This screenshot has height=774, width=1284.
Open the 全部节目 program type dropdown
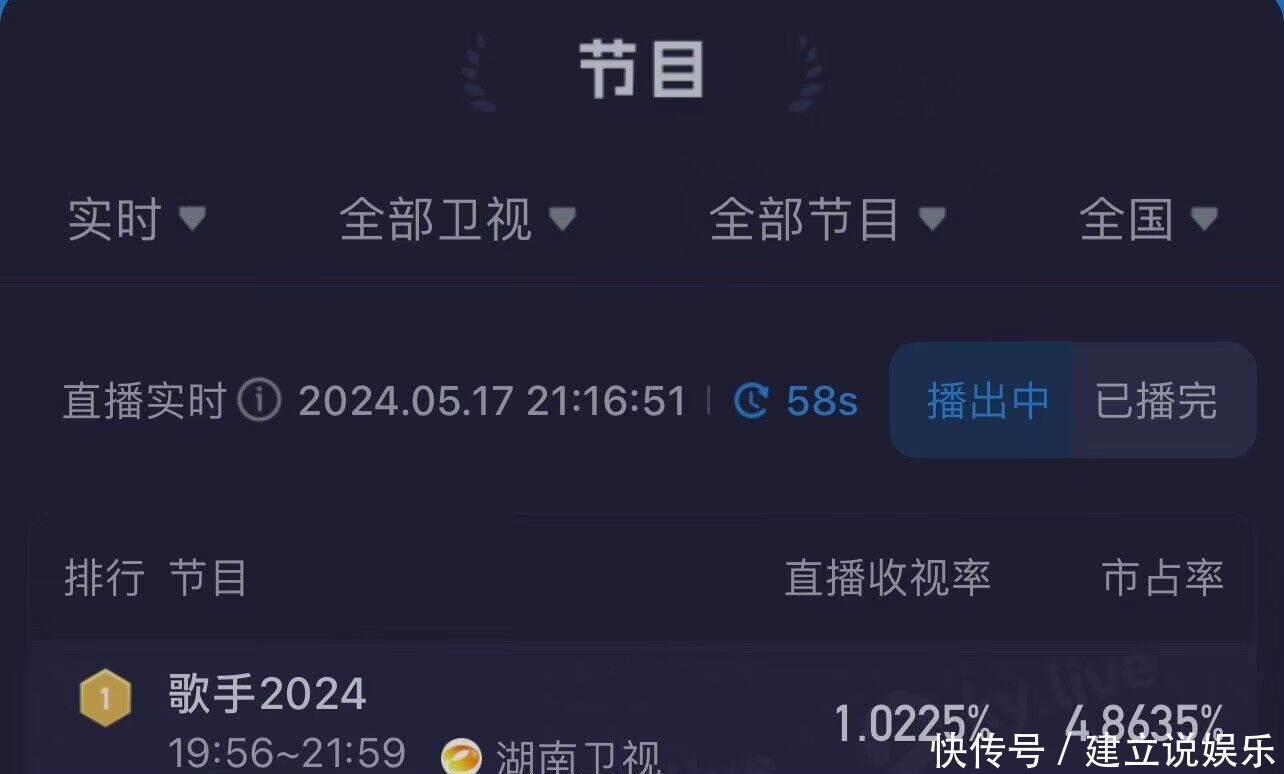[x=827, y=219]
